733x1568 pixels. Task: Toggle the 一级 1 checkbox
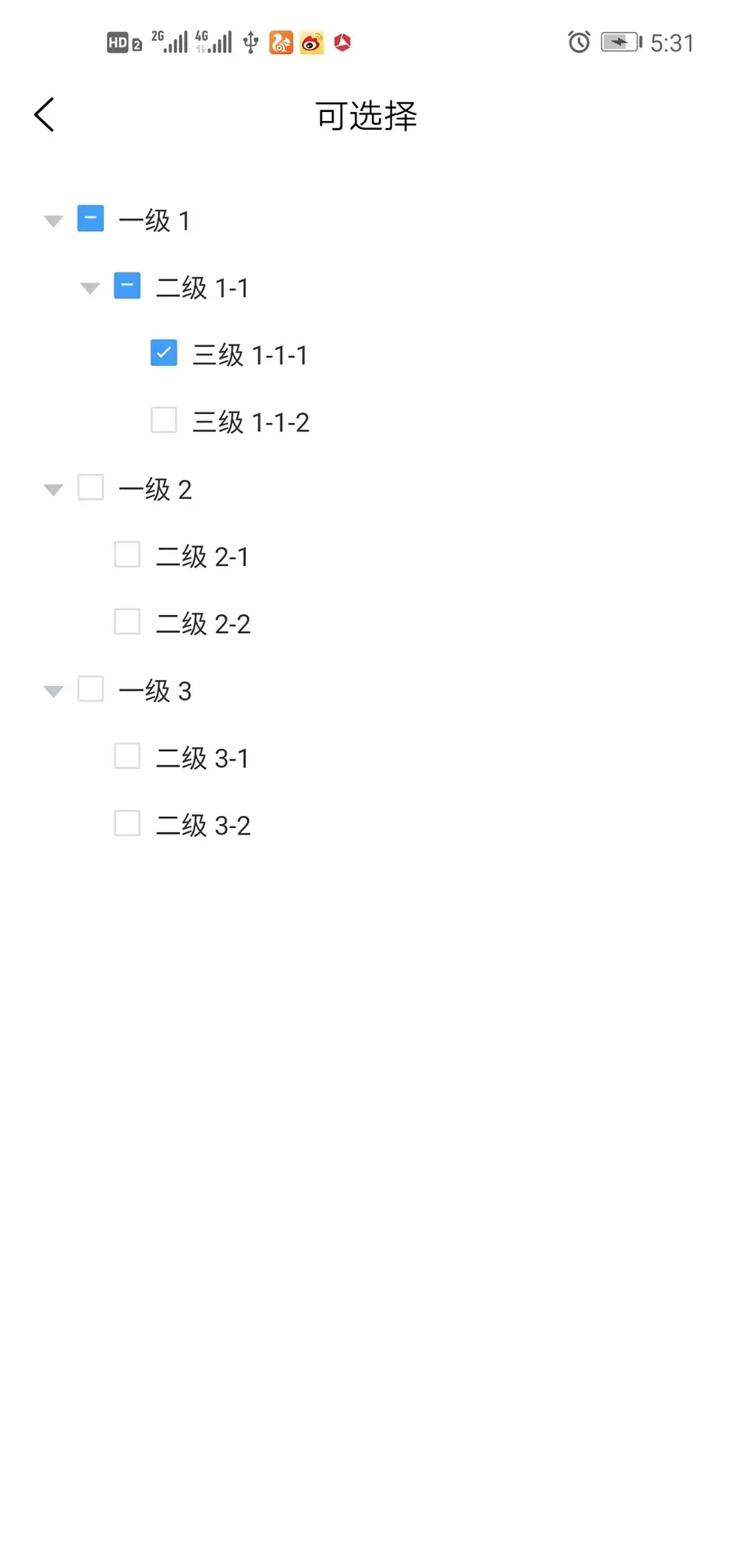point(91,219)
